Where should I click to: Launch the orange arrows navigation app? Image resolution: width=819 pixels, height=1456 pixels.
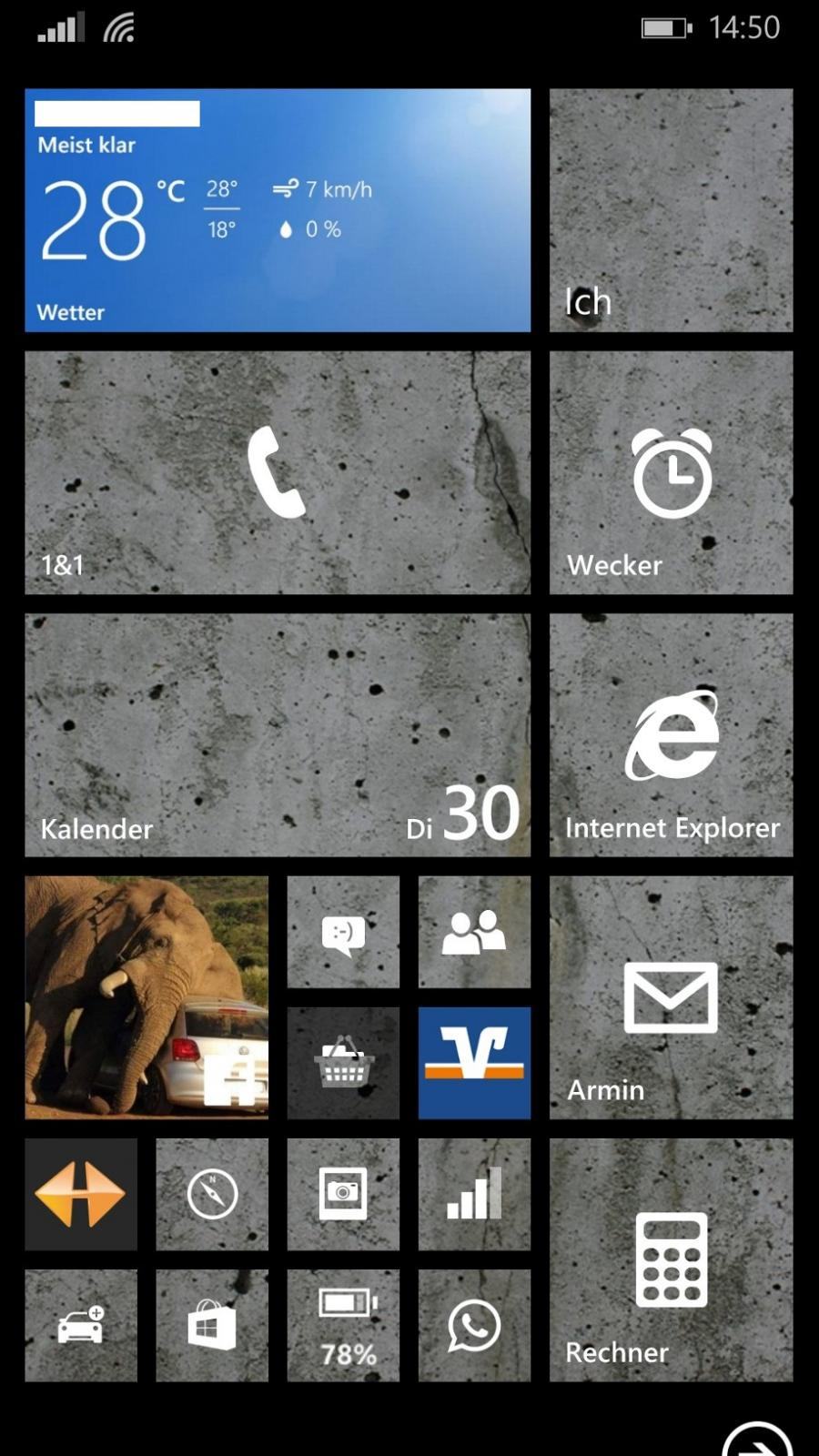81,1194
